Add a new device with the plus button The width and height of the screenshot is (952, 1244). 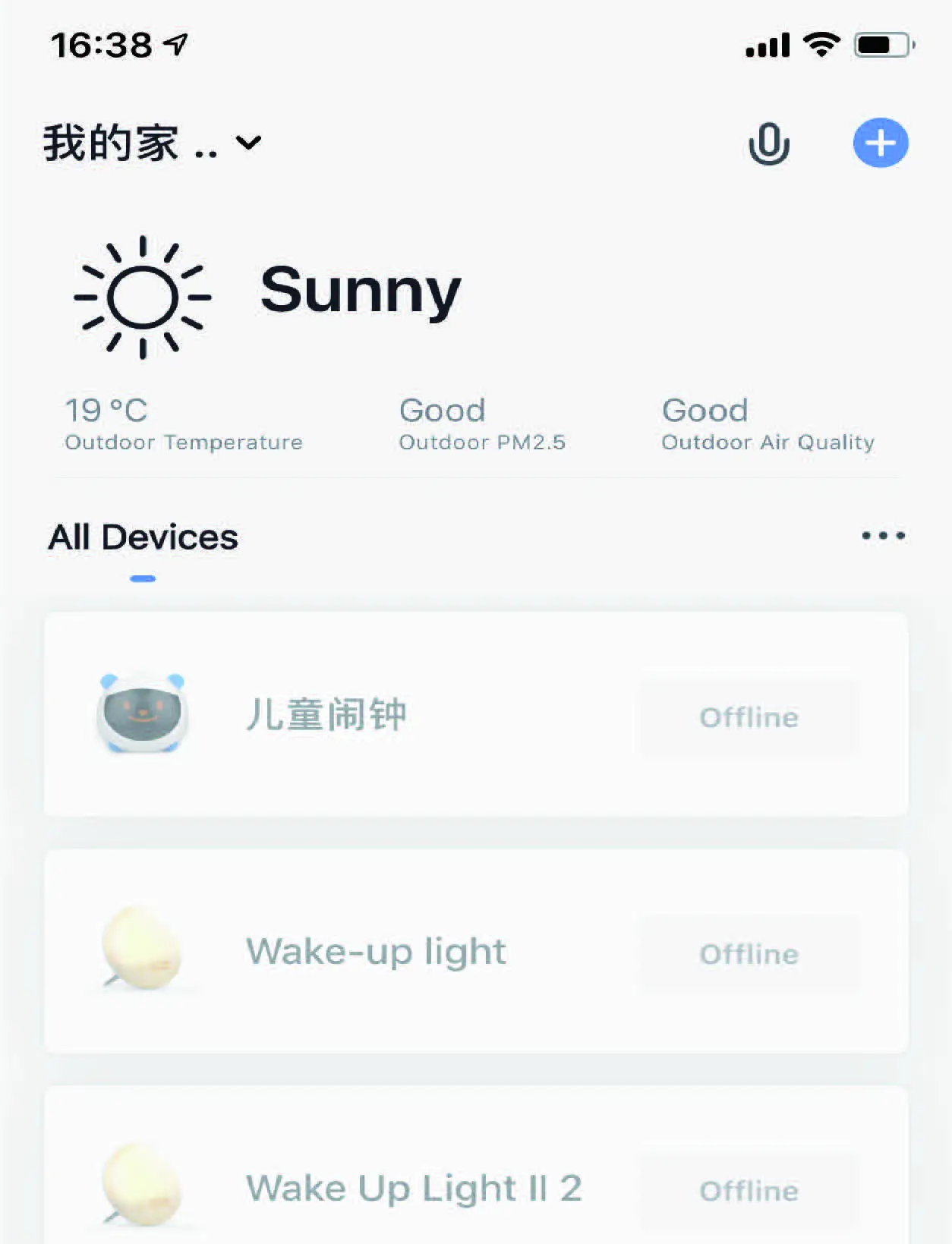(880, 143)
